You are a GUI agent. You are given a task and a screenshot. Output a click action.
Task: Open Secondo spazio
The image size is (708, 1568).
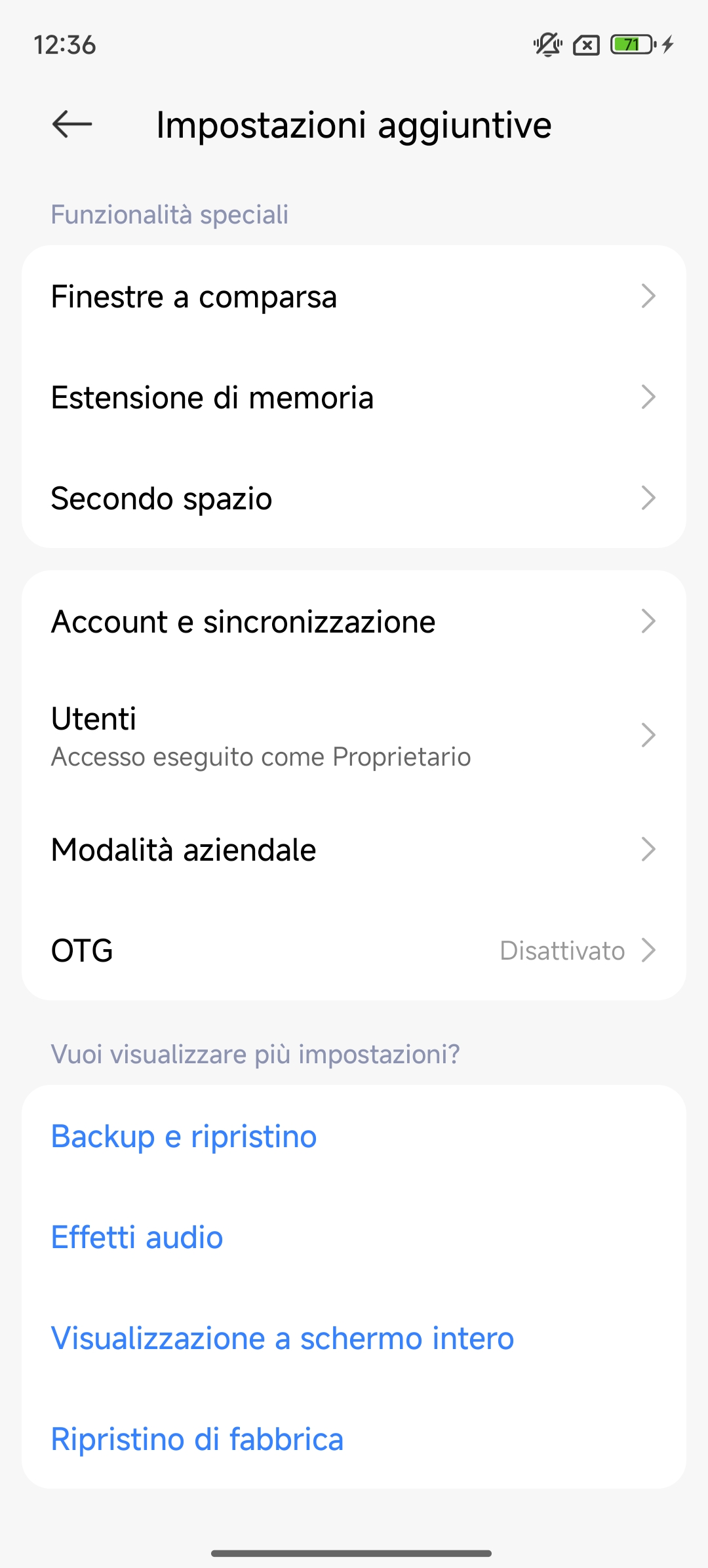click(x=354, y=498)
